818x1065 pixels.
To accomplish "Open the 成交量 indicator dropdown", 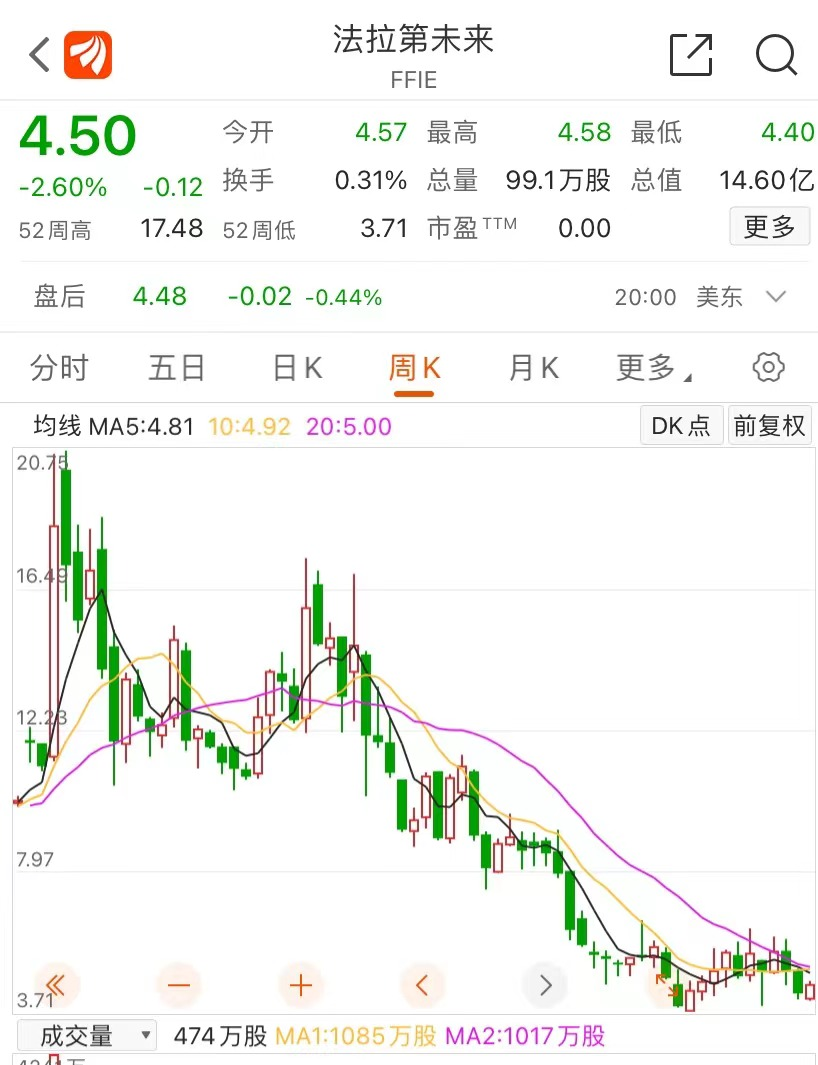I will point(85,1036).
